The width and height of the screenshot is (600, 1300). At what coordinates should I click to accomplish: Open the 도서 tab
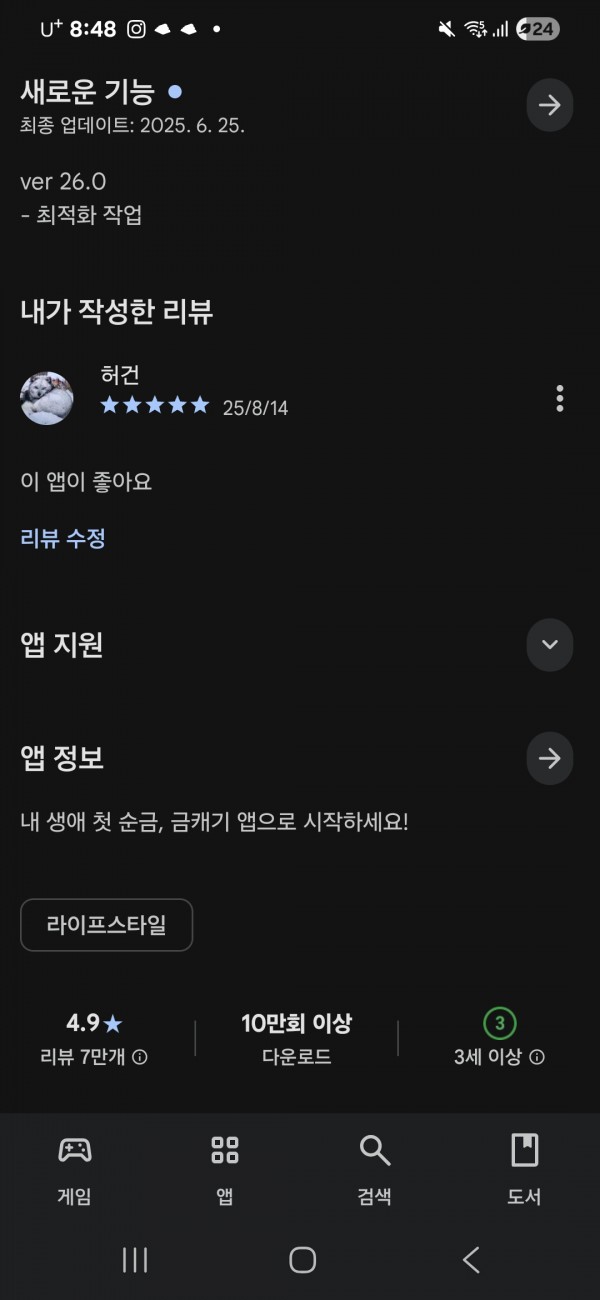coord(525,1170)
